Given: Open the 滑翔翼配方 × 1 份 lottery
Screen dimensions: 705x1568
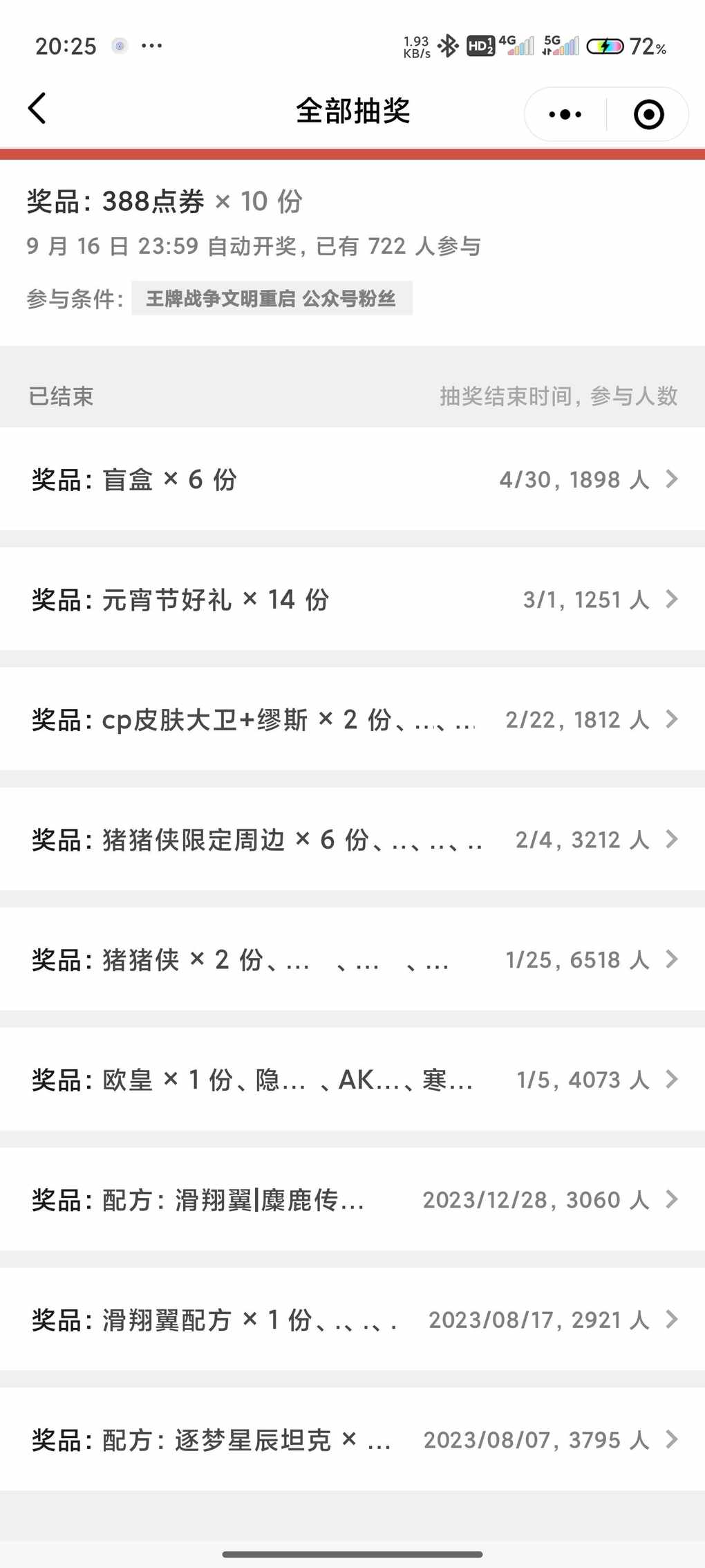Looking at the screenshot, I should click(x=352, y=1320).
